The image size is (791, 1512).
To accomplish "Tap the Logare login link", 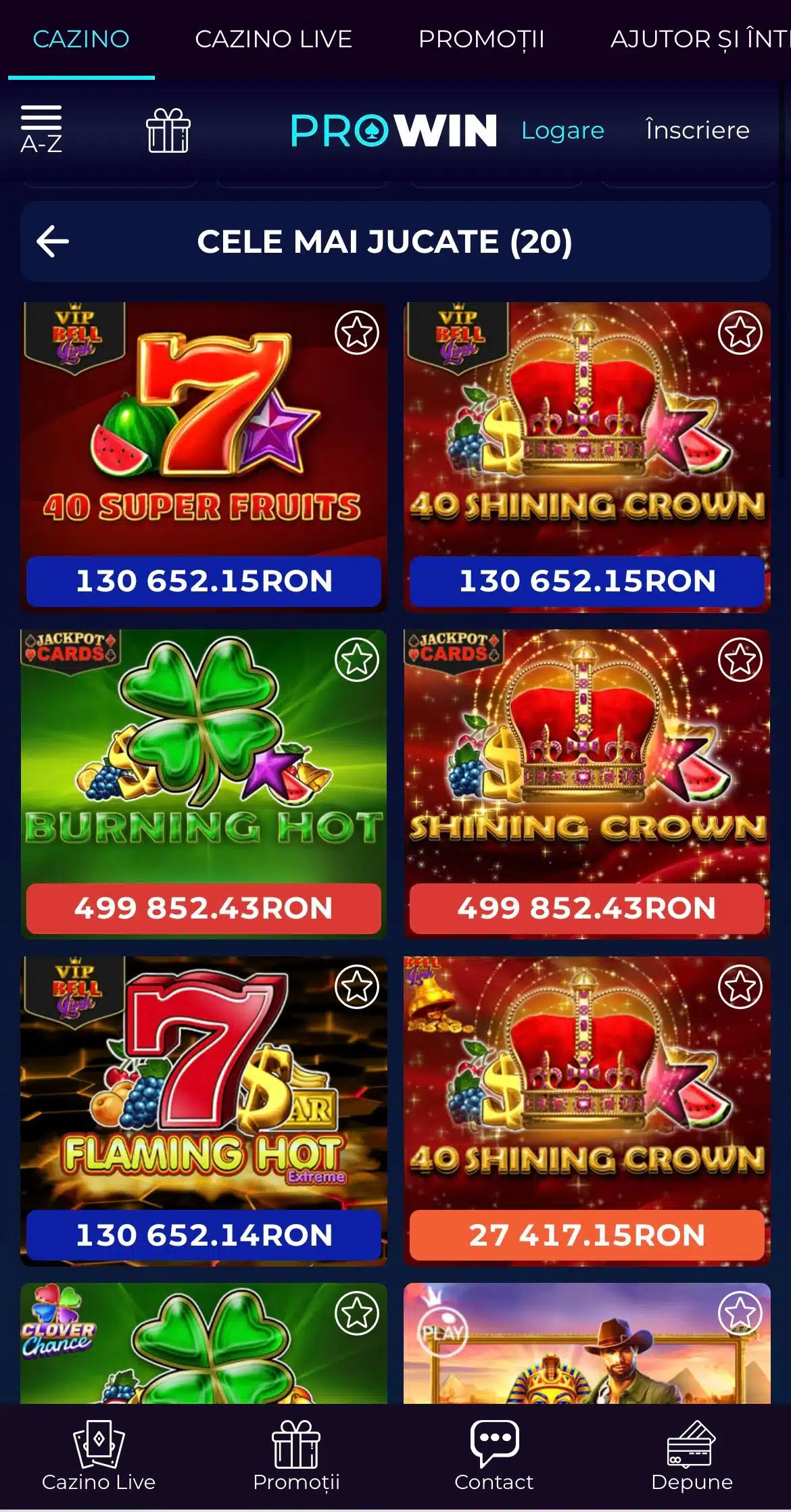I will (x=562, y=130).
